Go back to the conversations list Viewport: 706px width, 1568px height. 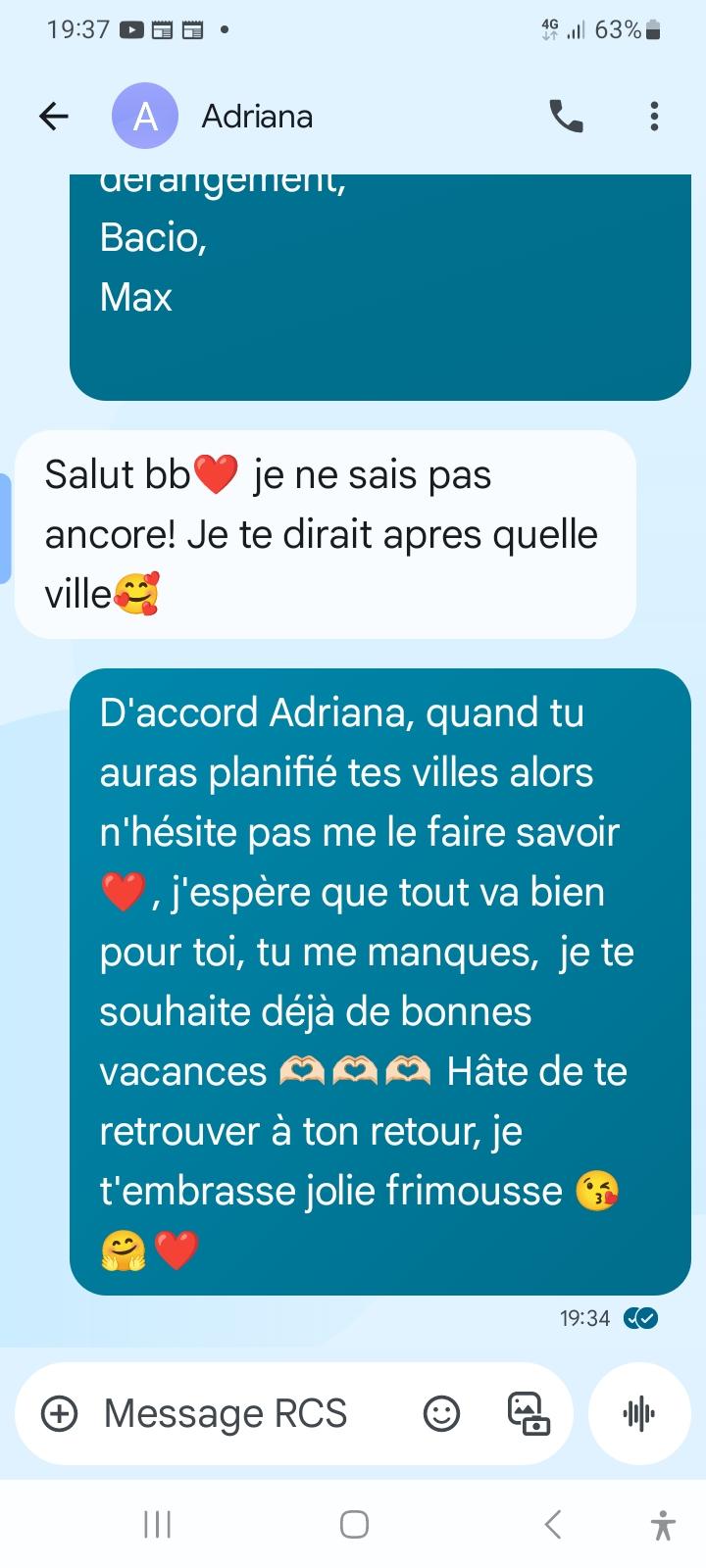click(54, 117)
